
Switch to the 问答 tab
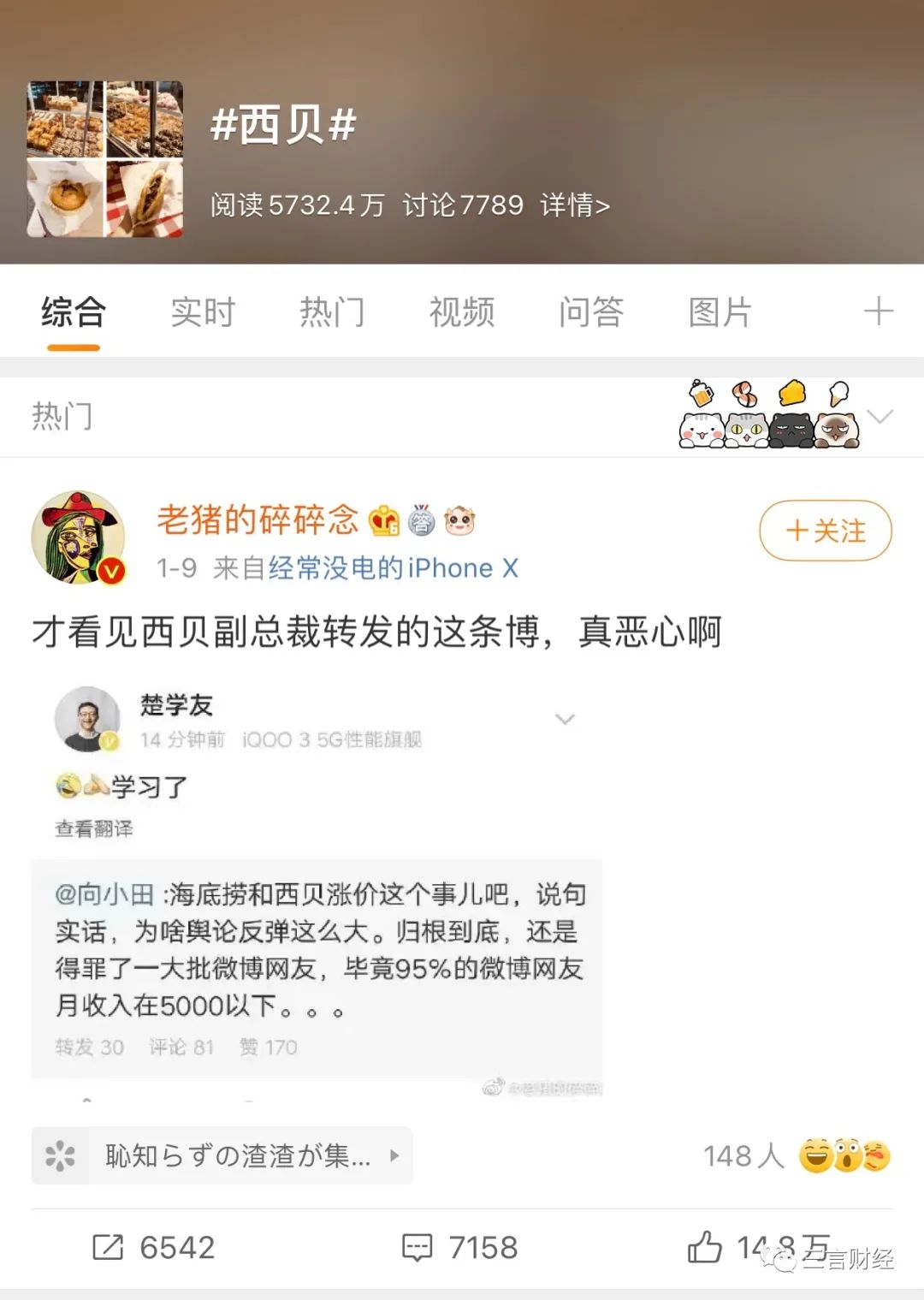(591, 312)
